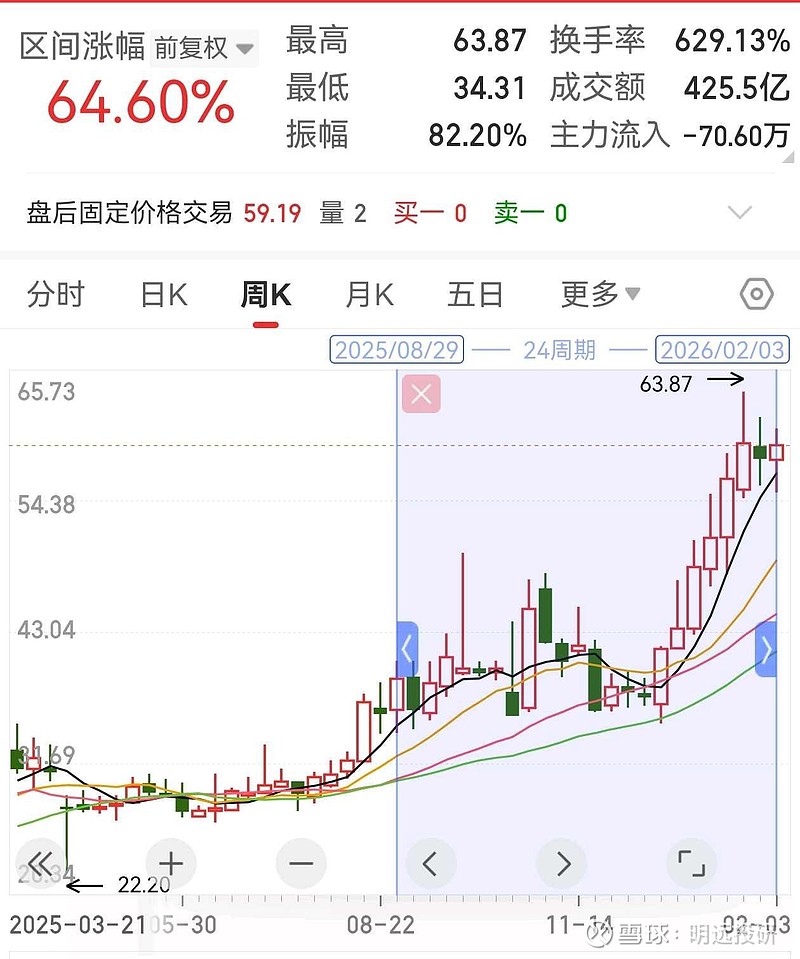The width and height of the screenshot is (800, 959).
Task: Click the blue left selection handle
Action: [406, 648]
